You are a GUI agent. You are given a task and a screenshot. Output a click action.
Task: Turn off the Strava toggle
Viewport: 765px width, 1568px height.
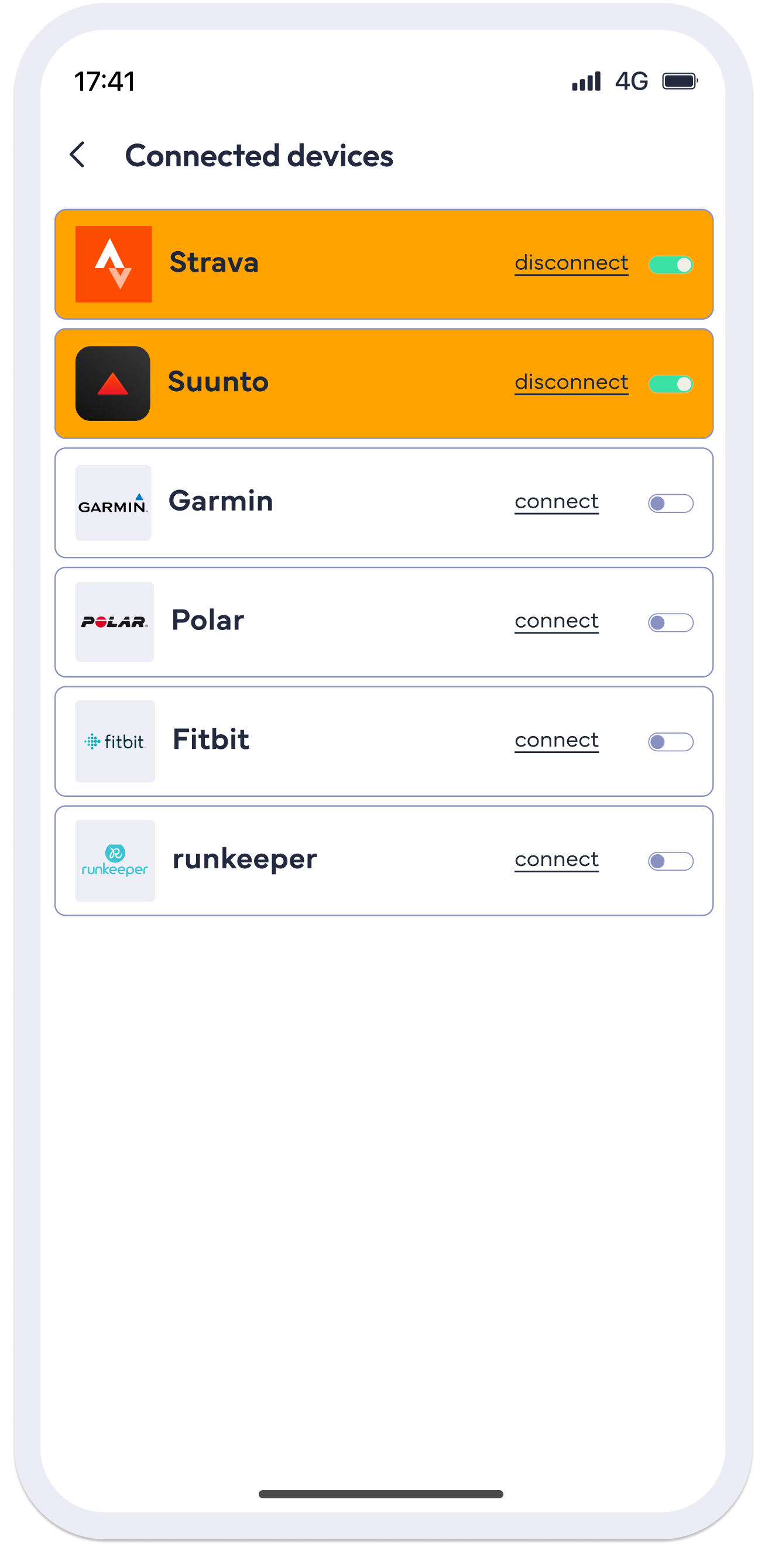click(671, 265)
